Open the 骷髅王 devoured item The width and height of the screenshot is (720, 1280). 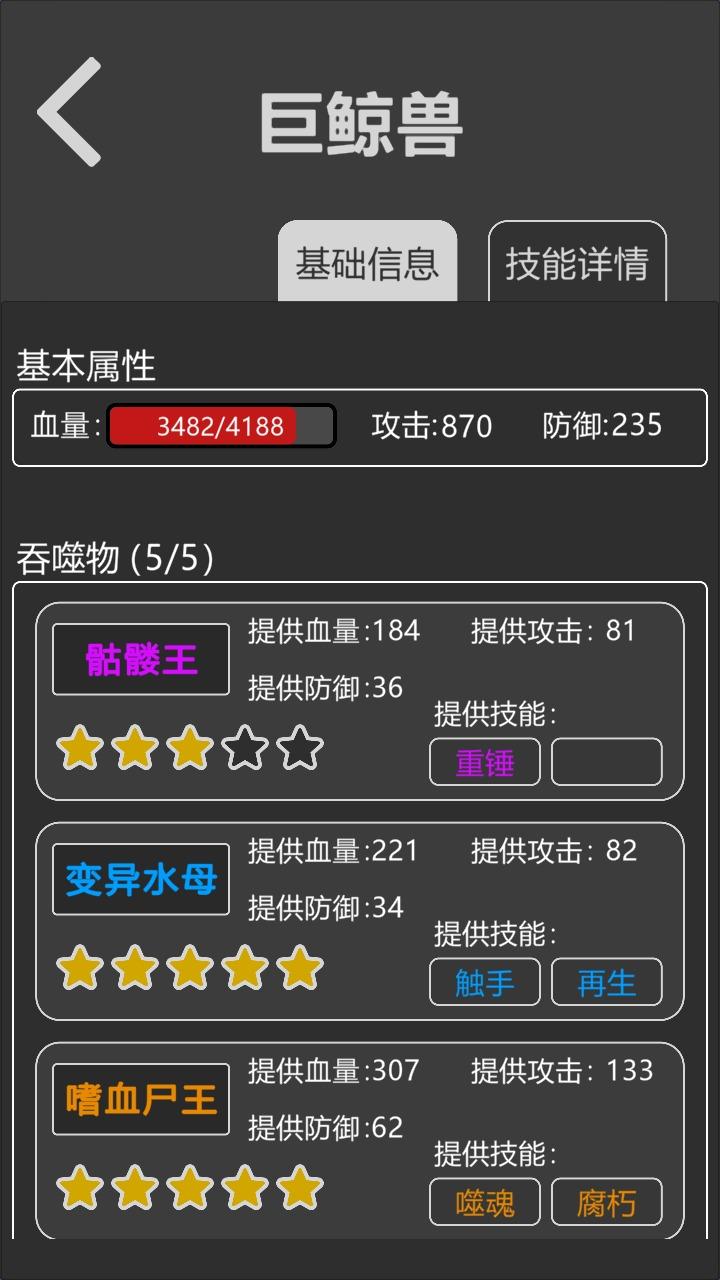tap(141, 660)
